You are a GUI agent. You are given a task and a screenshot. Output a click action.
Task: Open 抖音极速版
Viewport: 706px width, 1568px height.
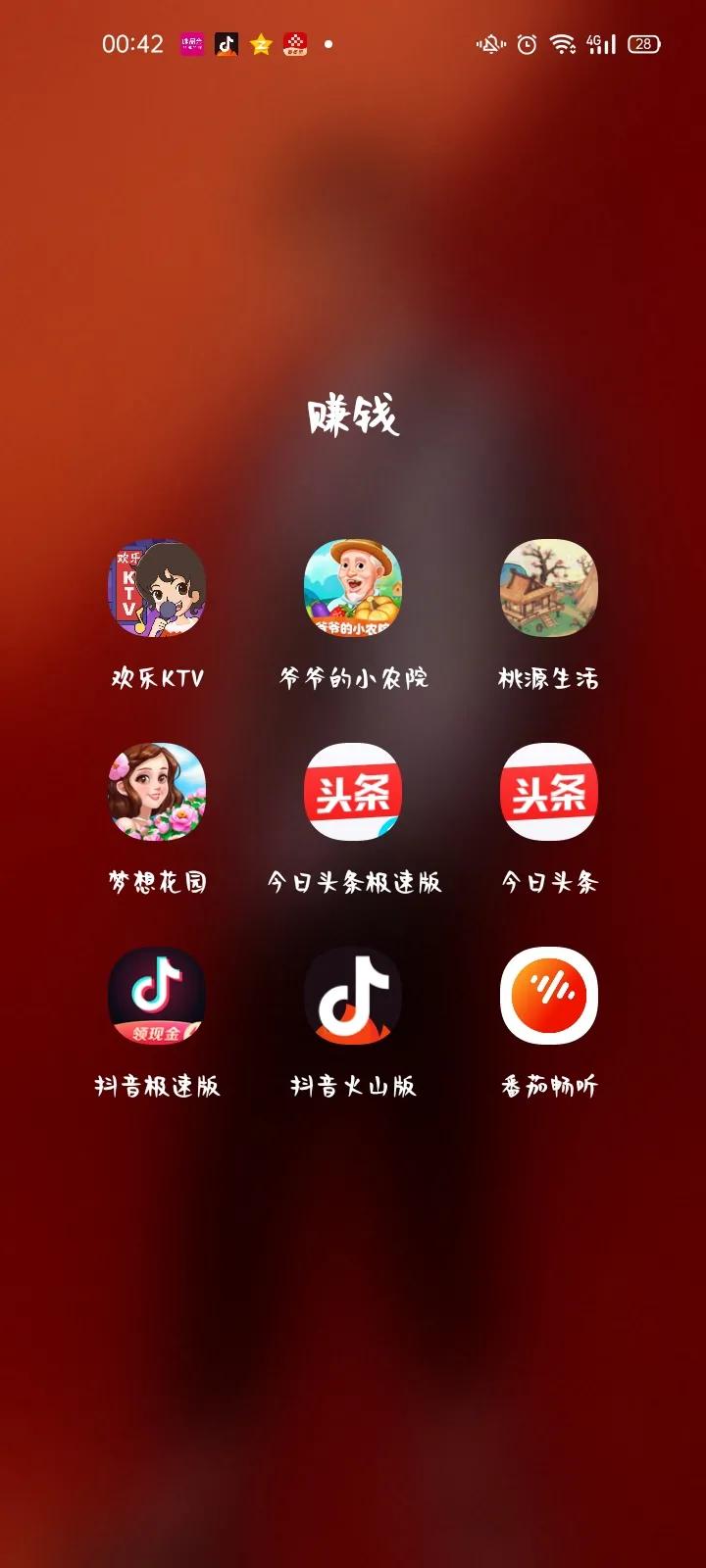[x=158, y=996]
